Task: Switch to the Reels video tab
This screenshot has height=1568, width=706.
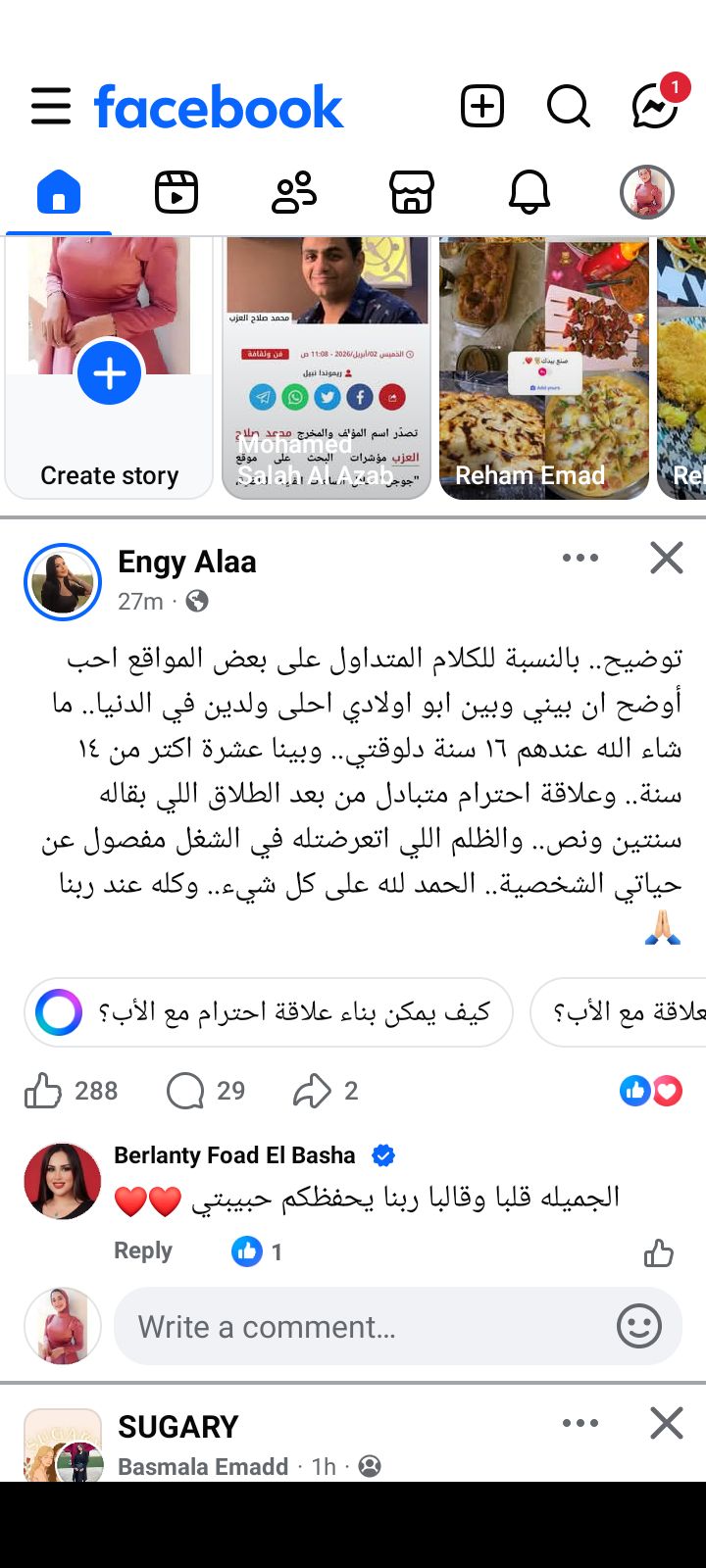Action: tap(176, 192)
